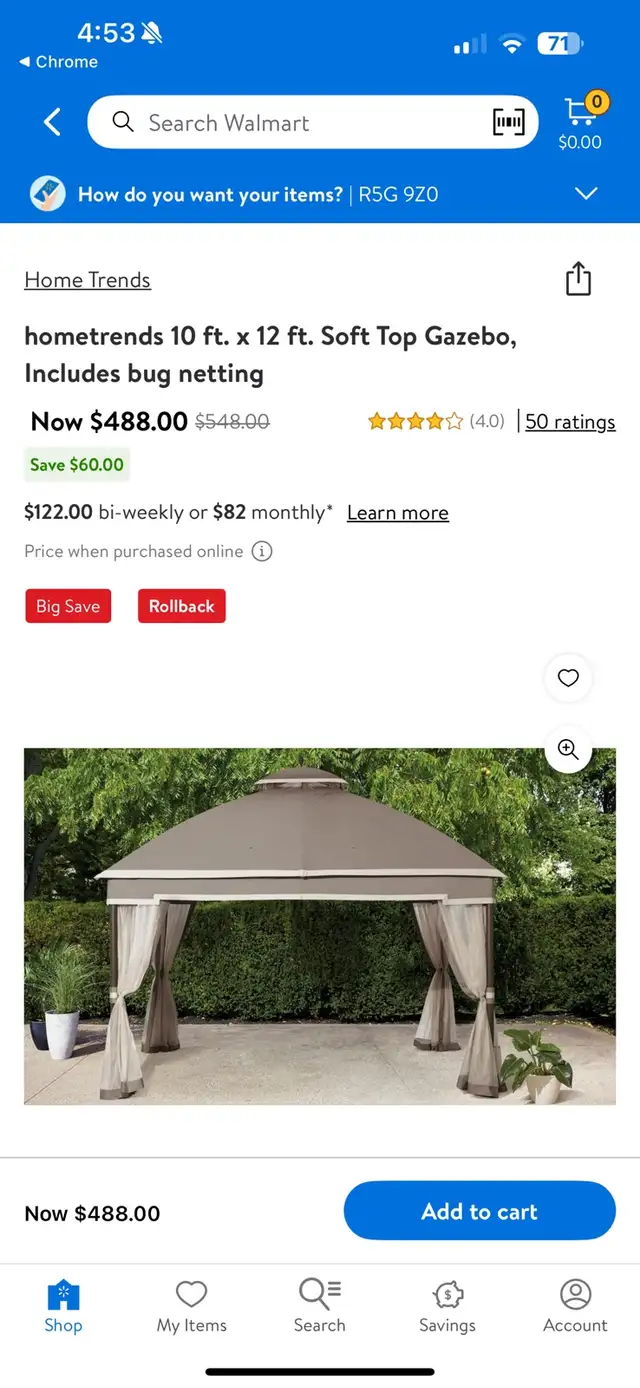Expand the How do you want your items bar
The width and height of the screenshot is (640, 1388).
pyautogui.click(x=320, y=194)
